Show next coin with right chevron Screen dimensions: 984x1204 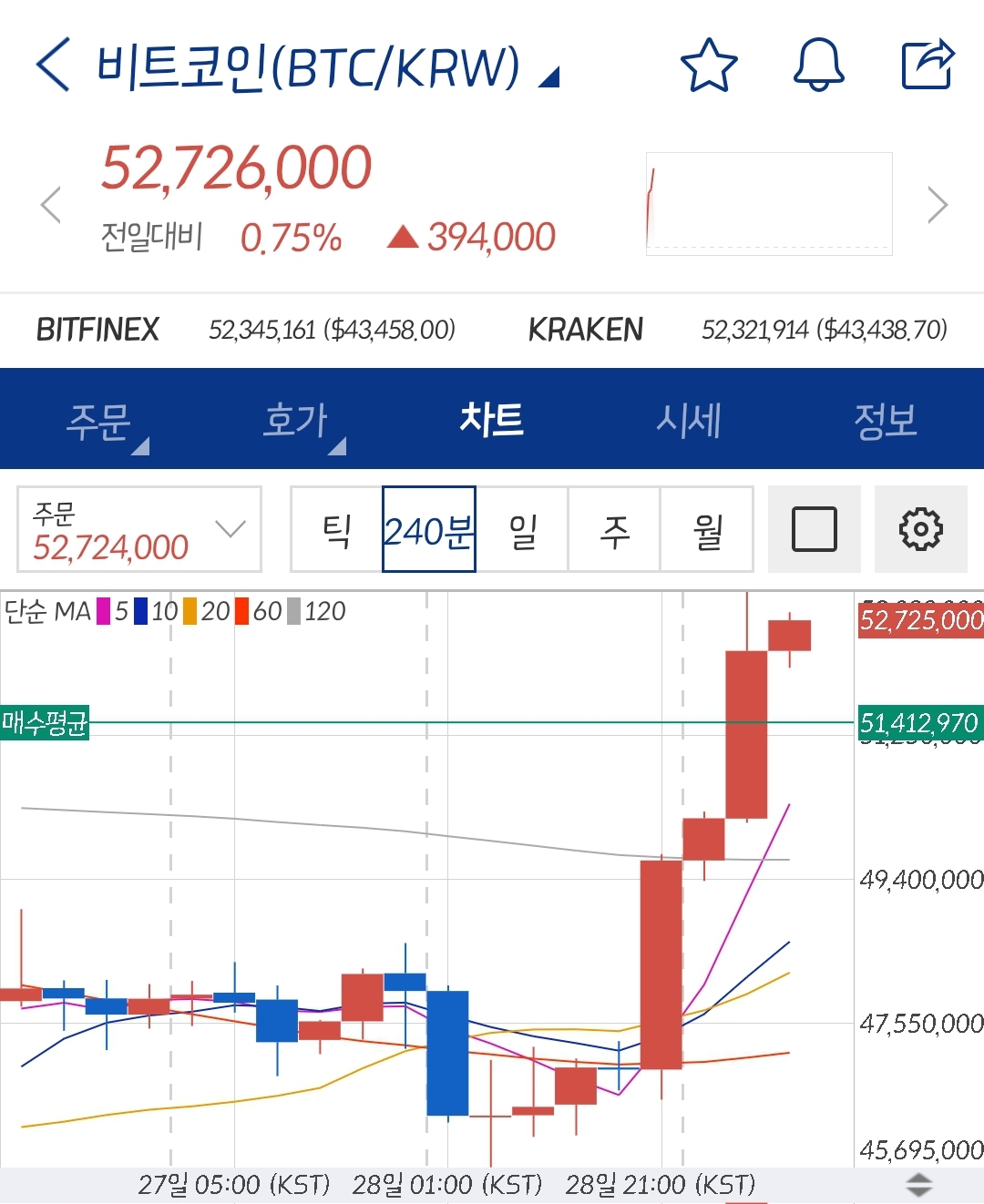(x=937, y=205)
